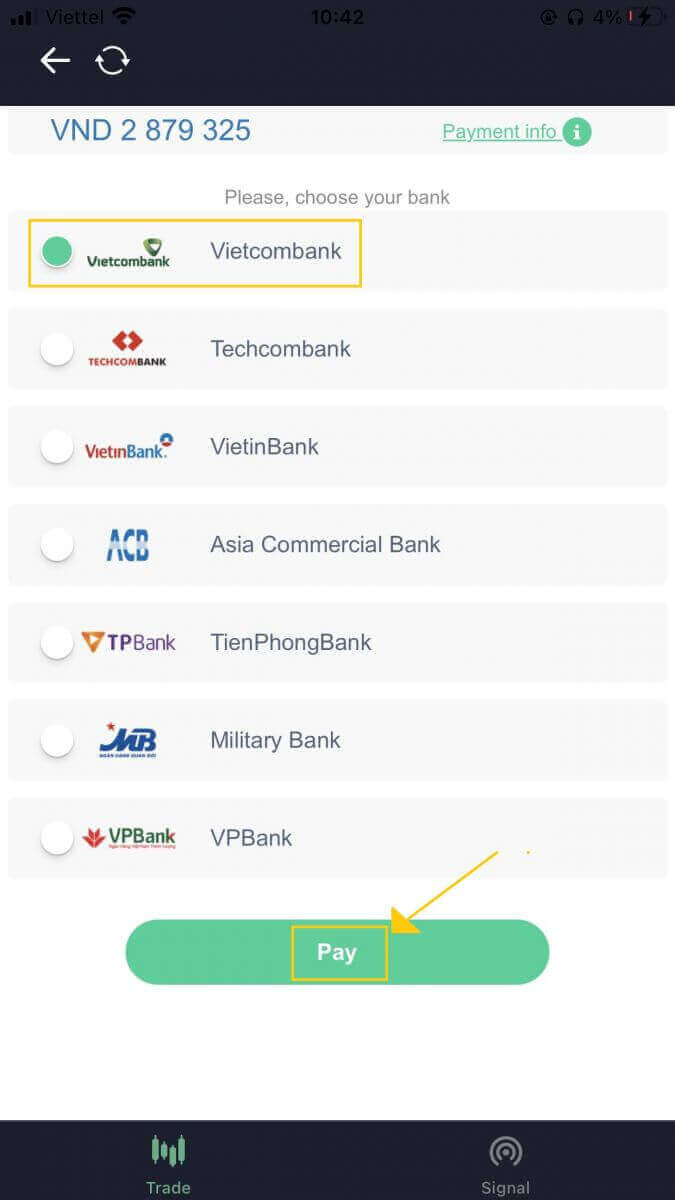
Task: Switch to the Trade tab
Action: (x=168, y=1165)
